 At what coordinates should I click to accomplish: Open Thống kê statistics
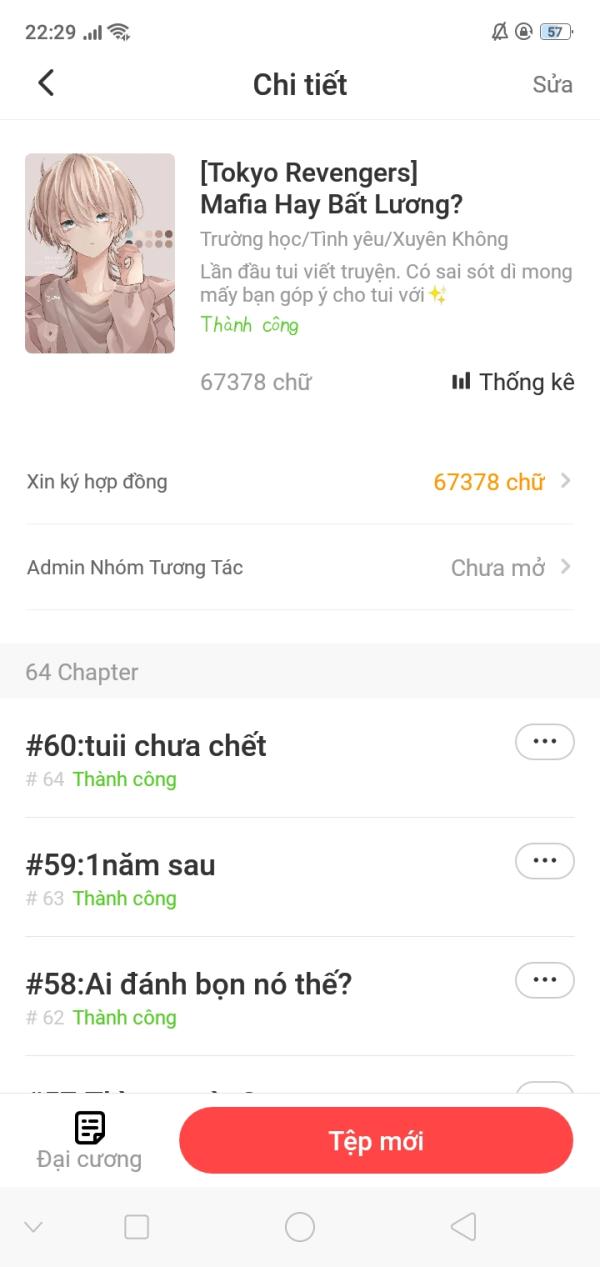coord(513,381)
